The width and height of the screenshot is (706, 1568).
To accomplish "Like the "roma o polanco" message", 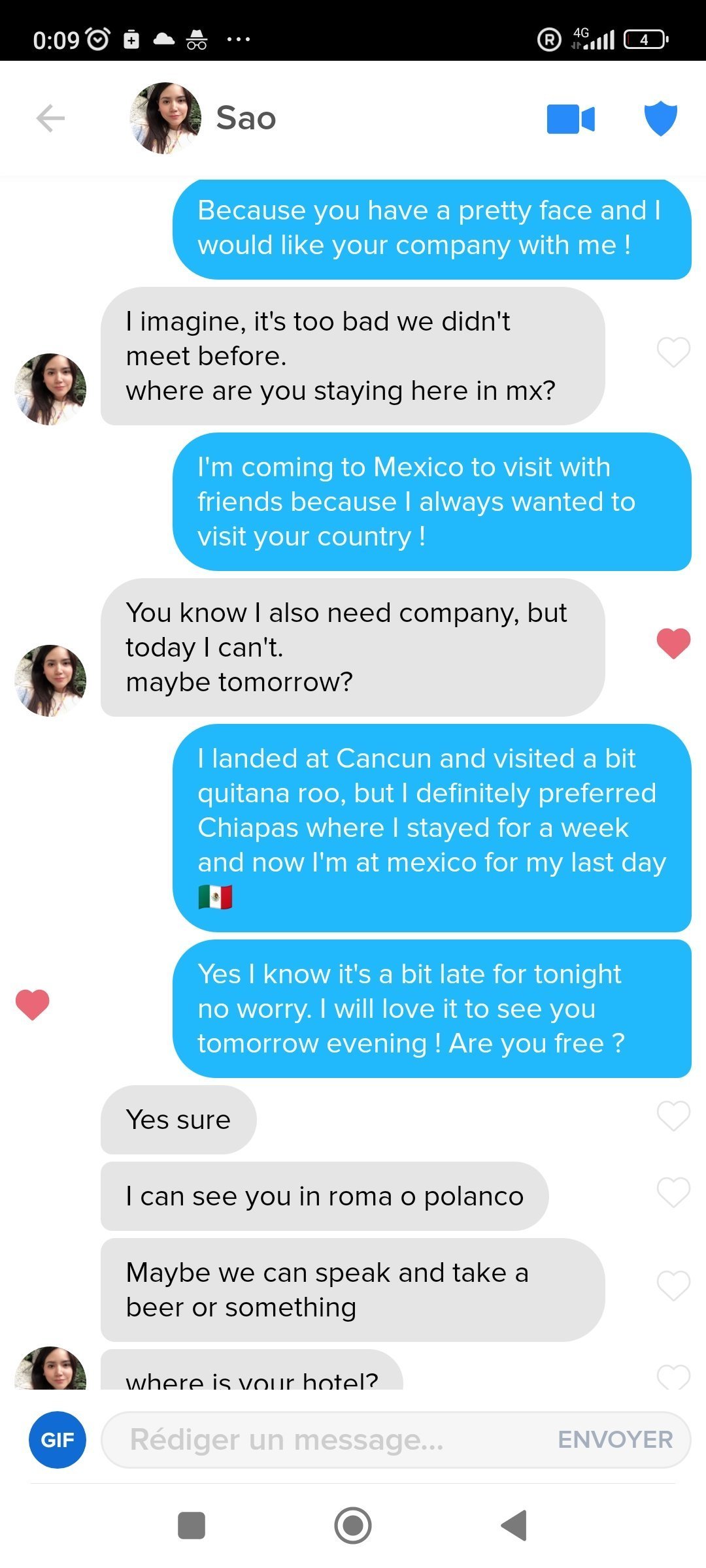I will tap(673, 1192).
